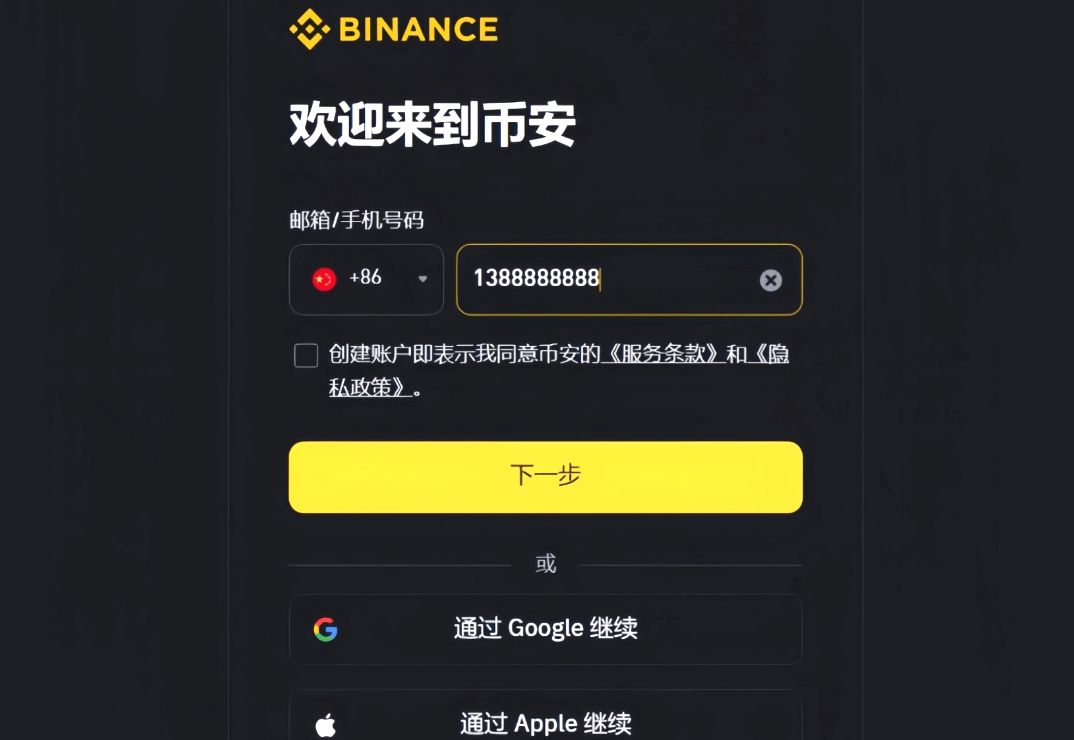1074x740 pixels.
Task: Open the 《服务条款》 link
Action: coord(662,354)
